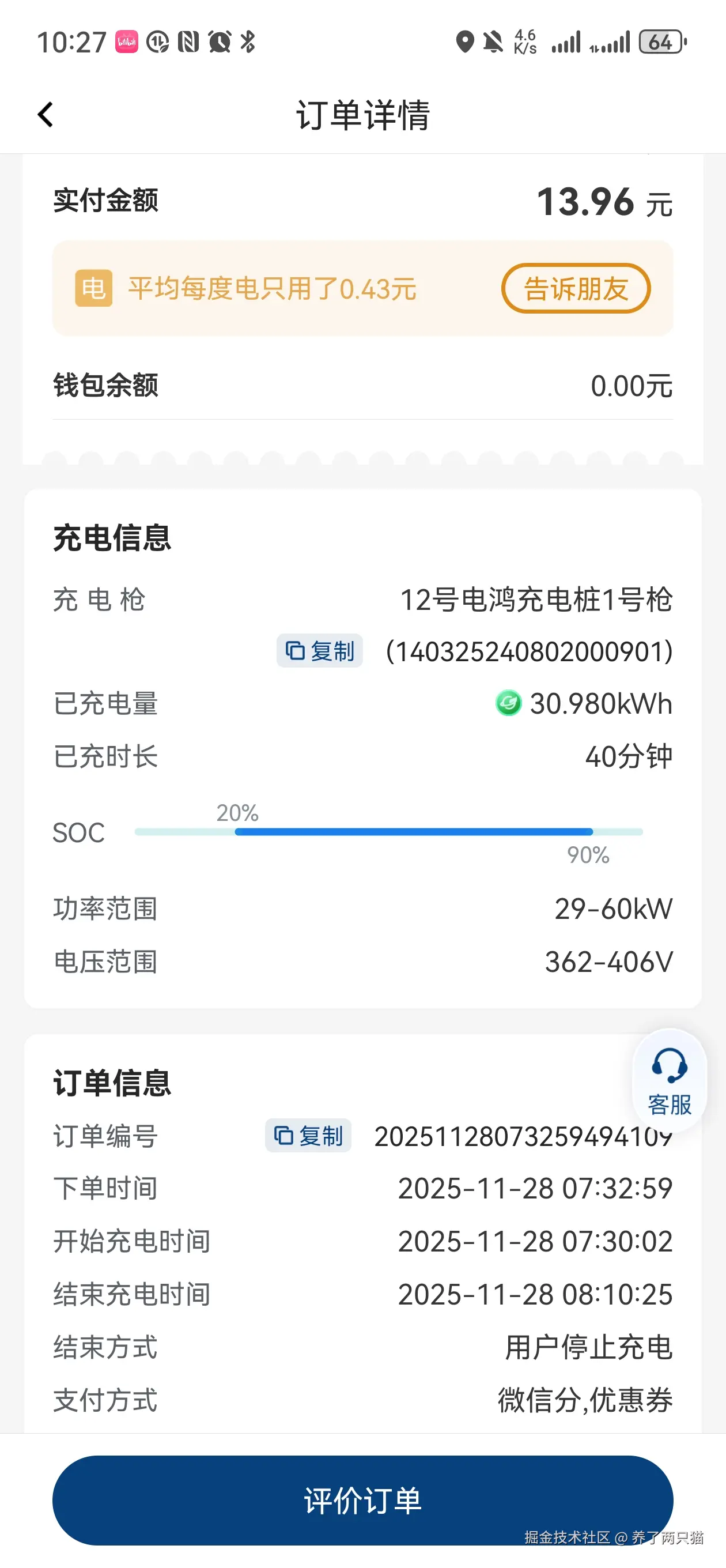This screenshot has width=726, height=1568.
Task: Tap the location pin icon in status bar
Action: pos(466,42)
